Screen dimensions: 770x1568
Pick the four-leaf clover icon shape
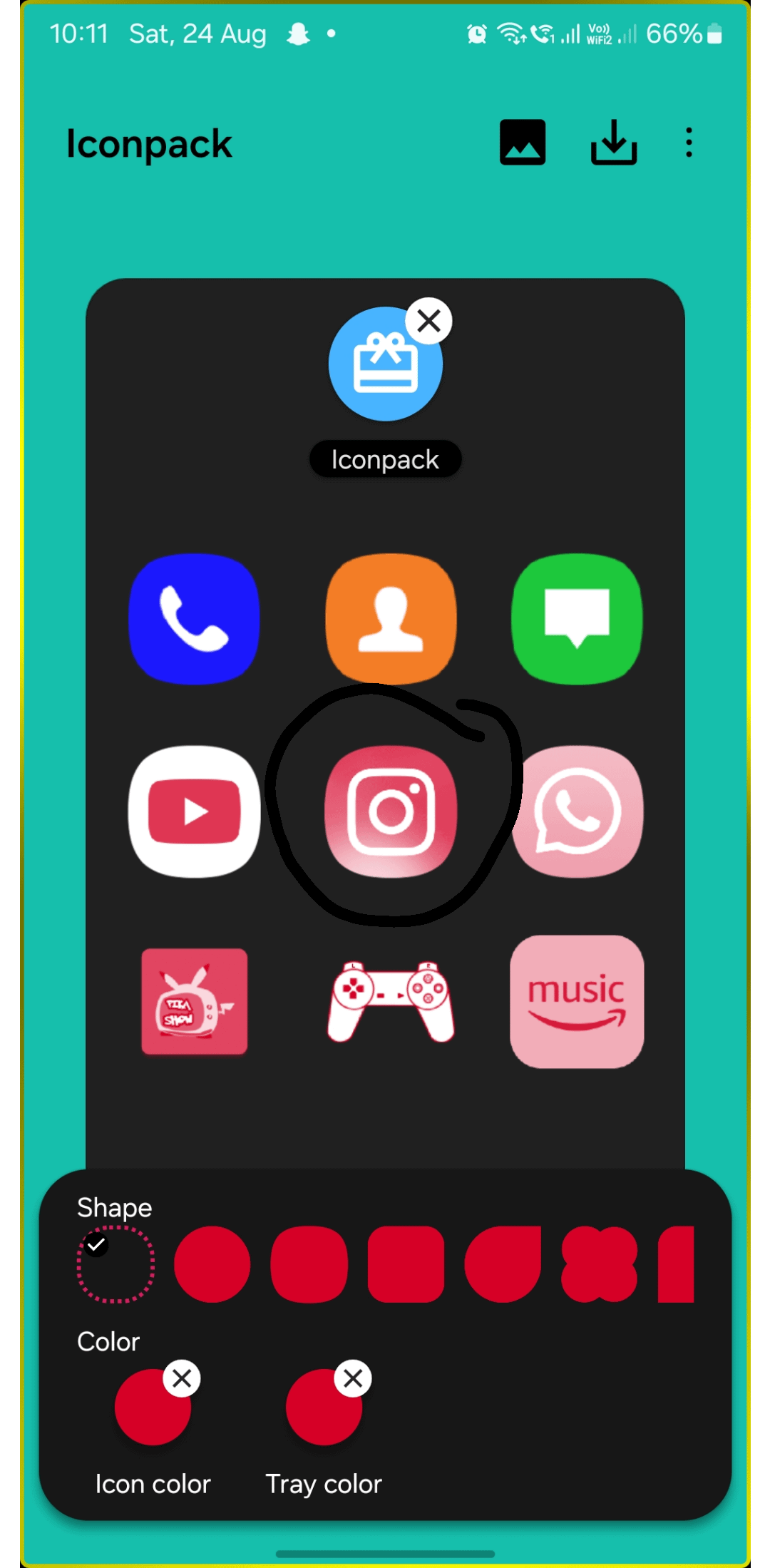coord(600,1264)
